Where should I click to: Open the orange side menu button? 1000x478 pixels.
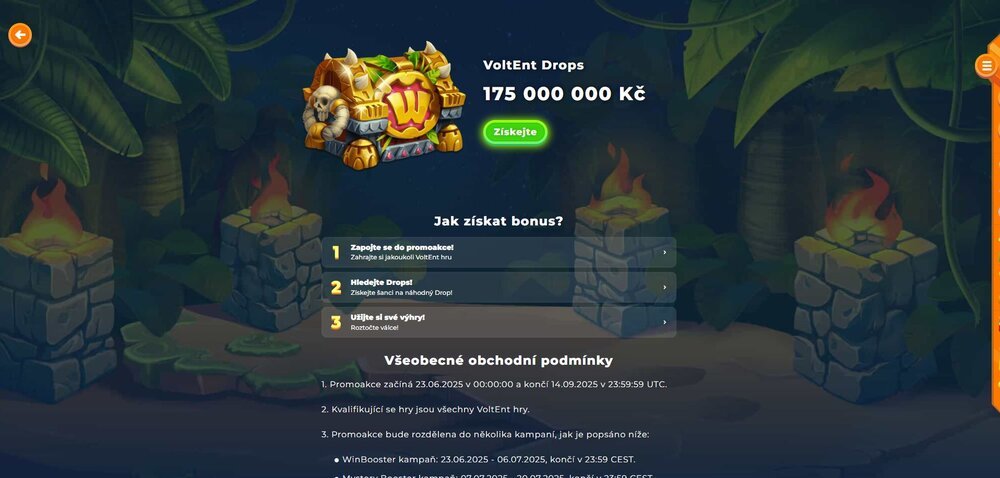point(986,66)
